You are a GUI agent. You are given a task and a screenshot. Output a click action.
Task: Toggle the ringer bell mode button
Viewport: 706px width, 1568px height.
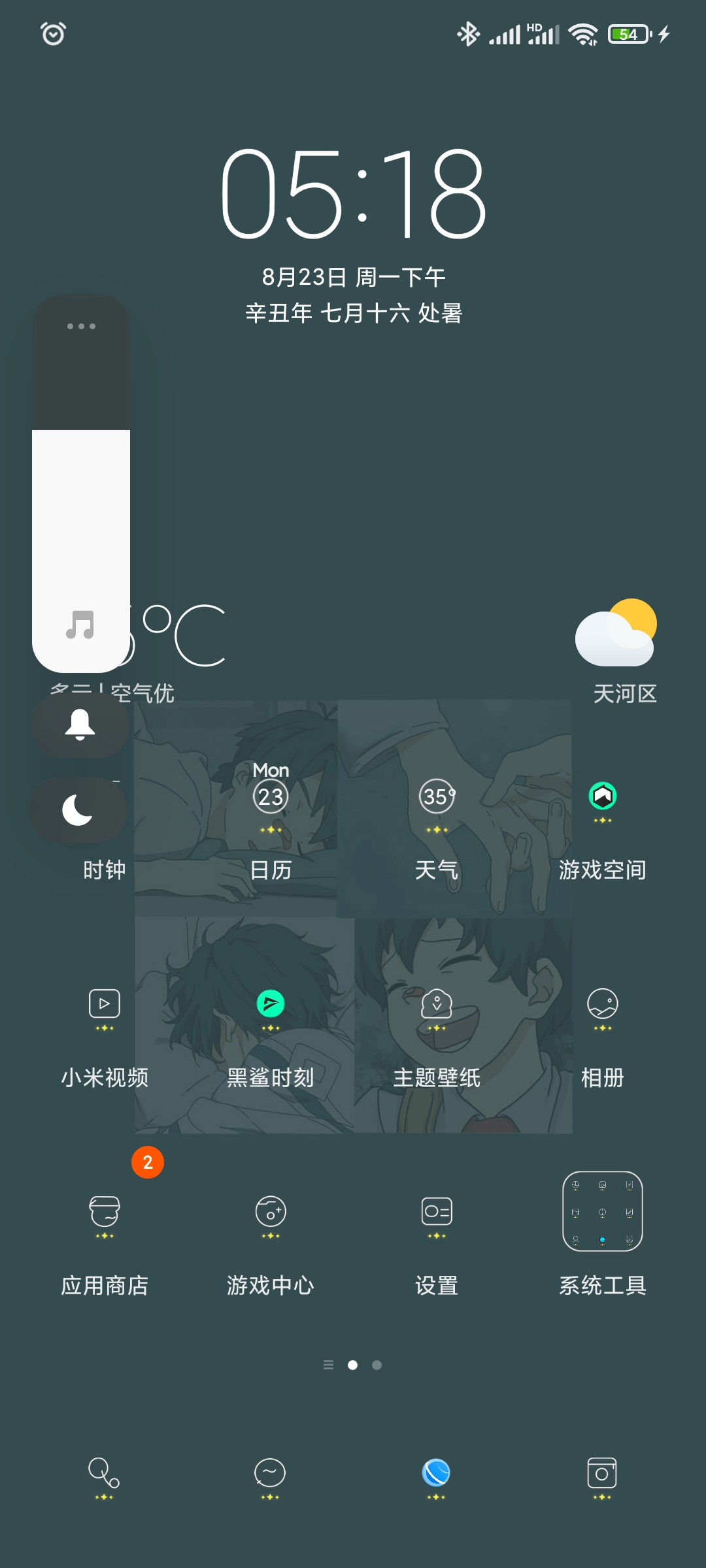tap(80, 725)
